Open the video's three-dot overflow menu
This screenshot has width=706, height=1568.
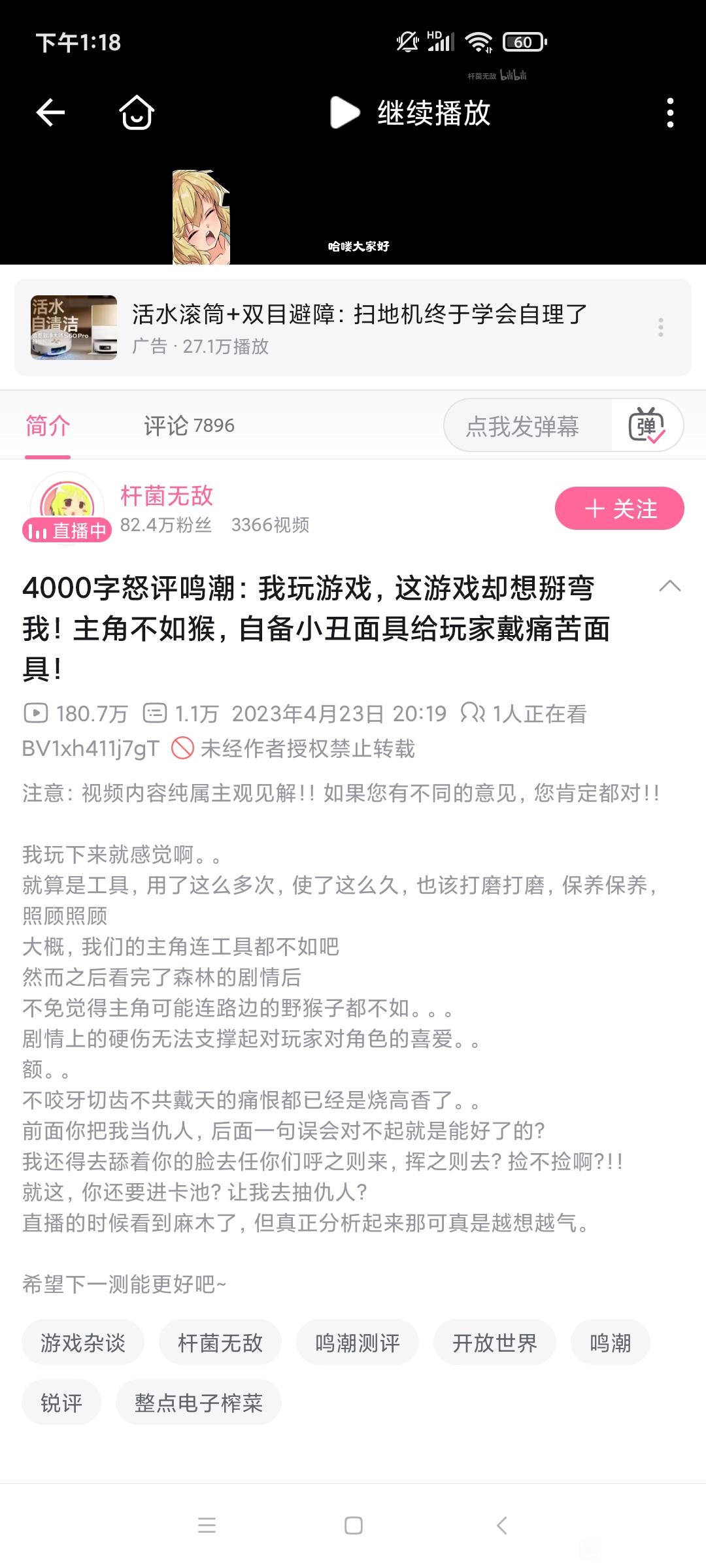click(x=669, y=113)
